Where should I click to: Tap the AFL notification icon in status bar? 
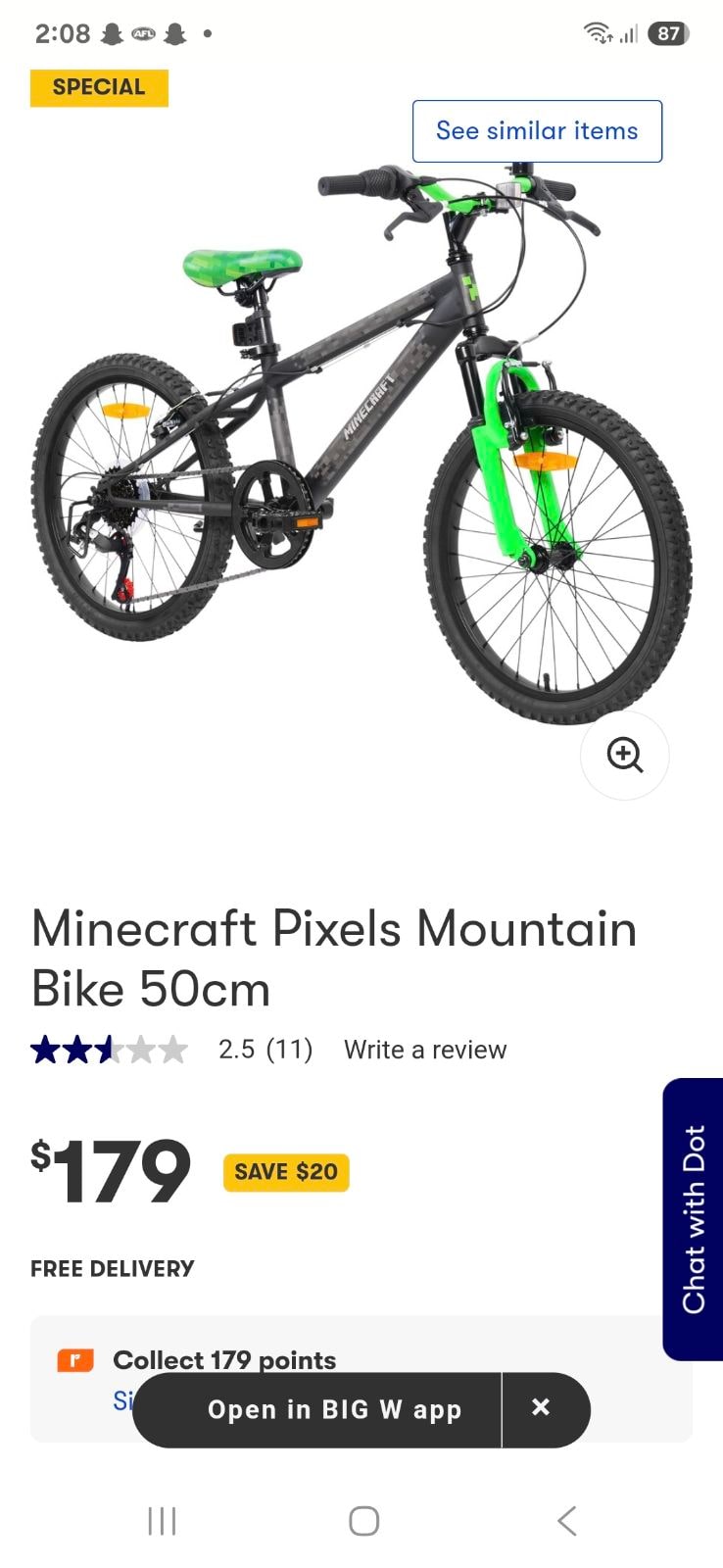coord(143,33)
